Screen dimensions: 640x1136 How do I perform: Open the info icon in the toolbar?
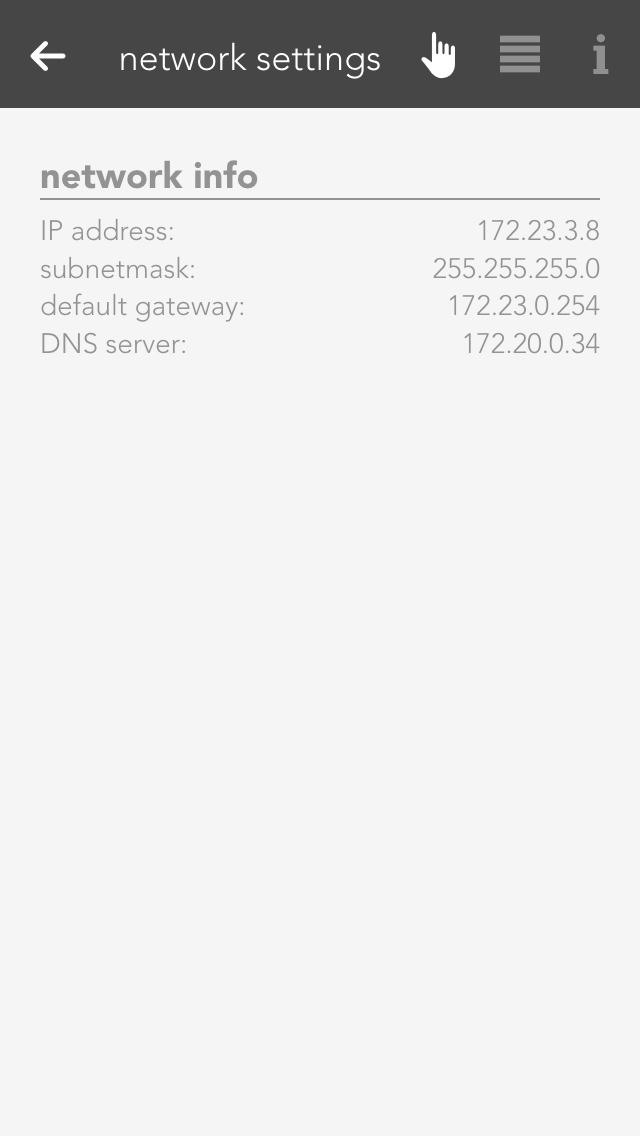[x=600, y=55]
